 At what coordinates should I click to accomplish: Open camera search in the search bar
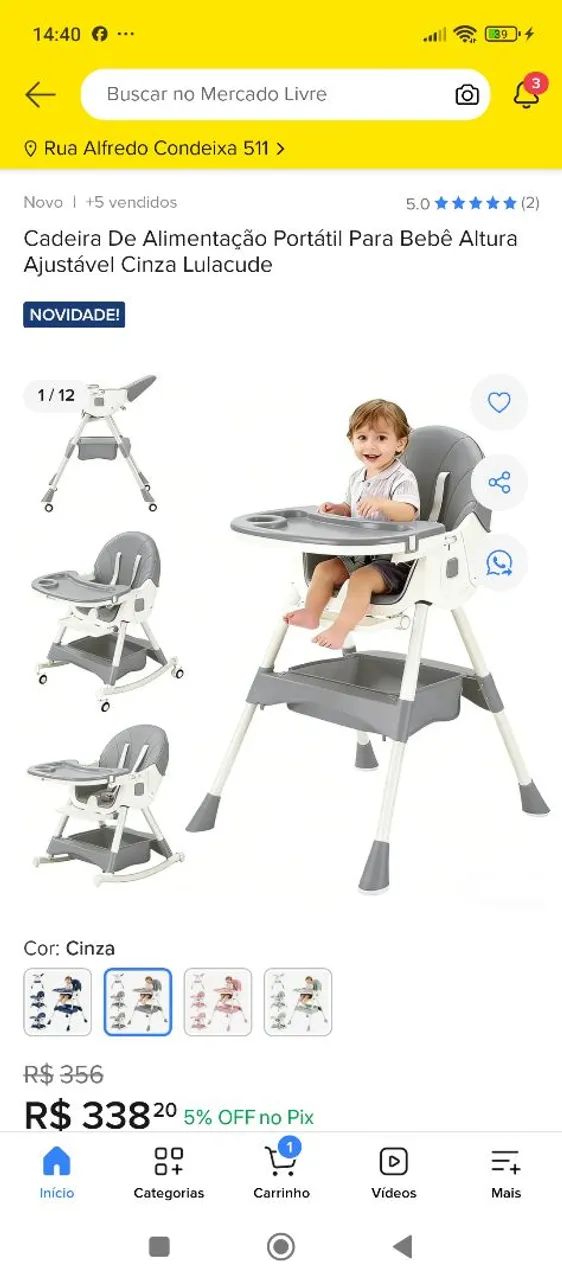tap(467, 94)
